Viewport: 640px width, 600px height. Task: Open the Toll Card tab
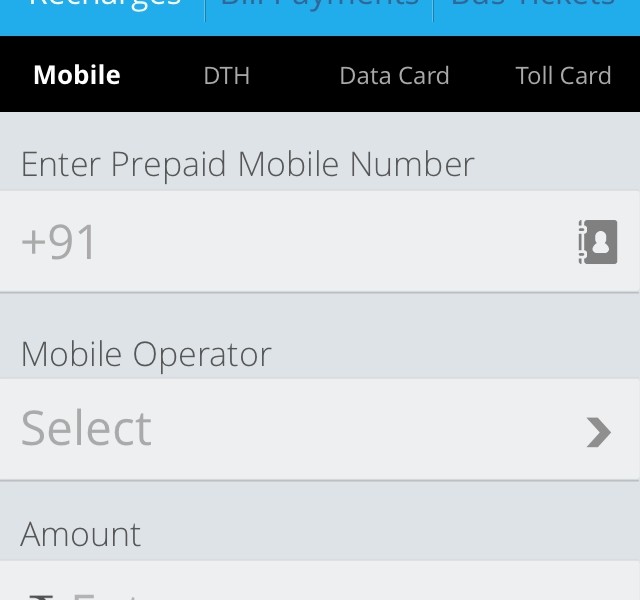(x=563, y=76)
